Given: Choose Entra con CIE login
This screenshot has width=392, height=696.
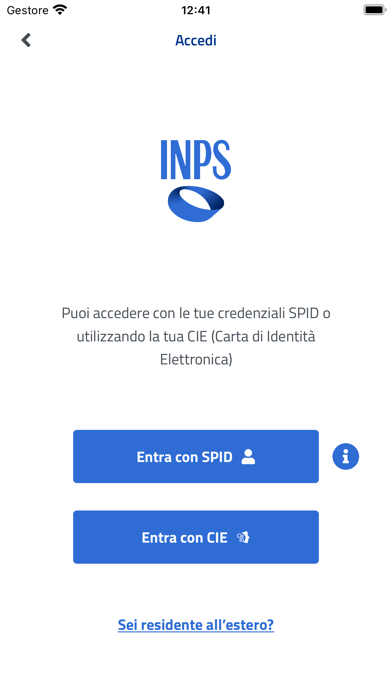Looking at the screenshot, I should click(x=196, y=537).
